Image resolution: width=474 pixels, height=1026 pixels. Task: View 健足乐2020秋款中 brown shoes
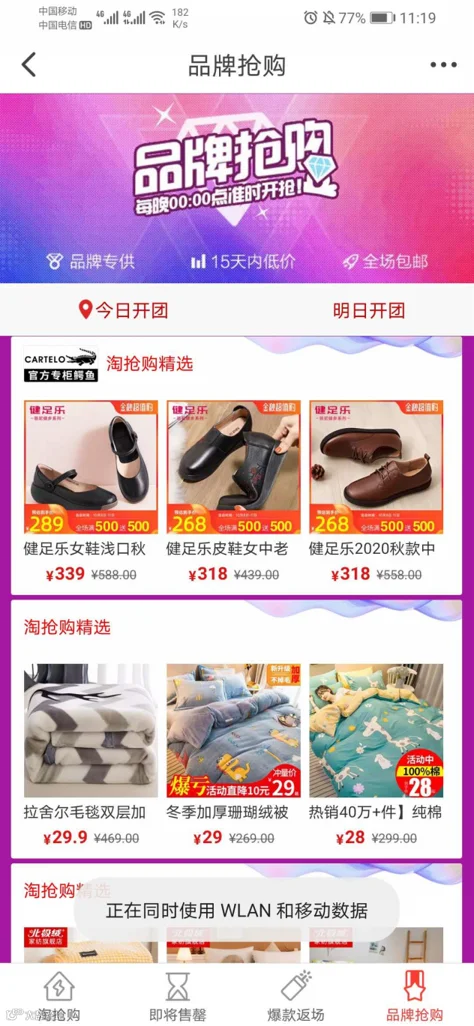376,491
